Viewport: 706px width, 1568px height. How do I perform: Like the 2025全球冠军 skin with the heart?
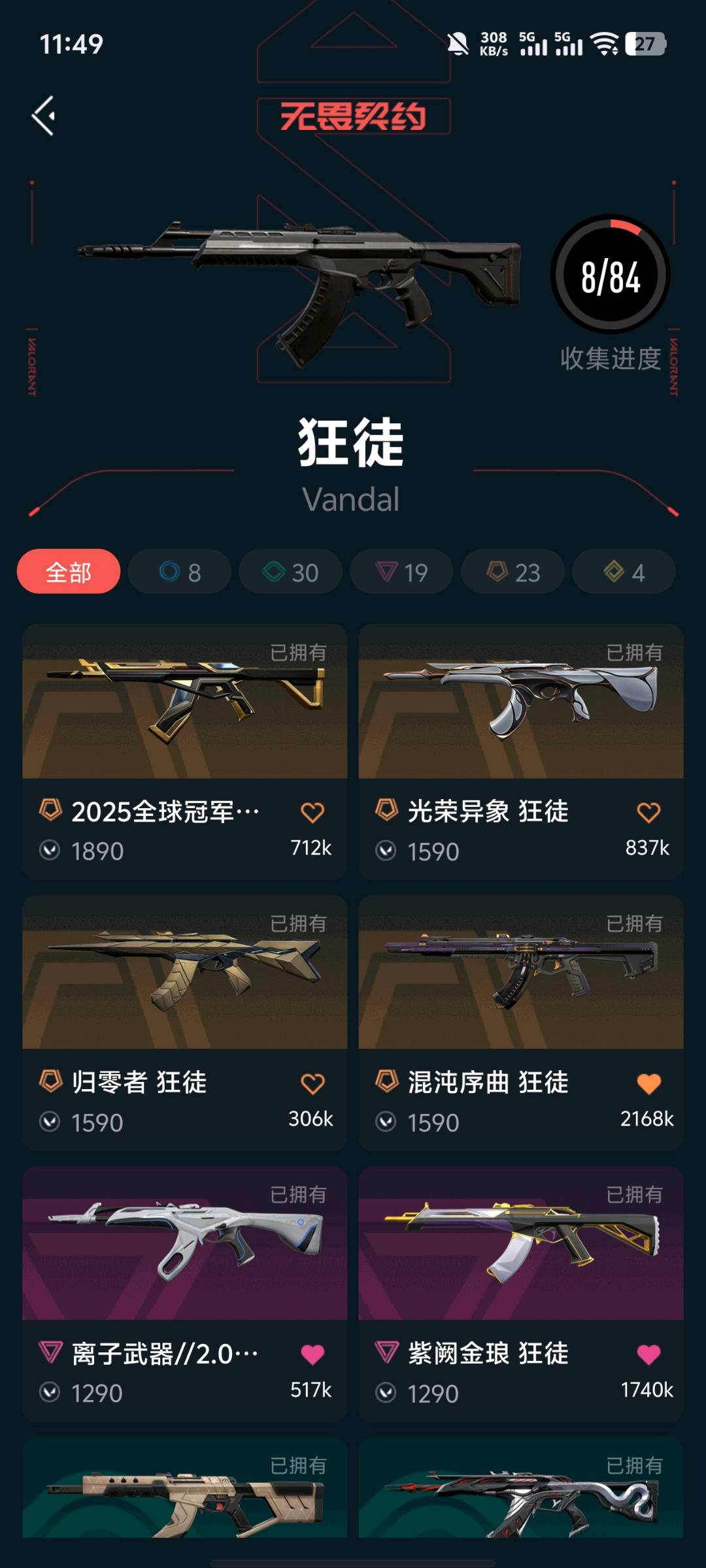pos(312,813)
